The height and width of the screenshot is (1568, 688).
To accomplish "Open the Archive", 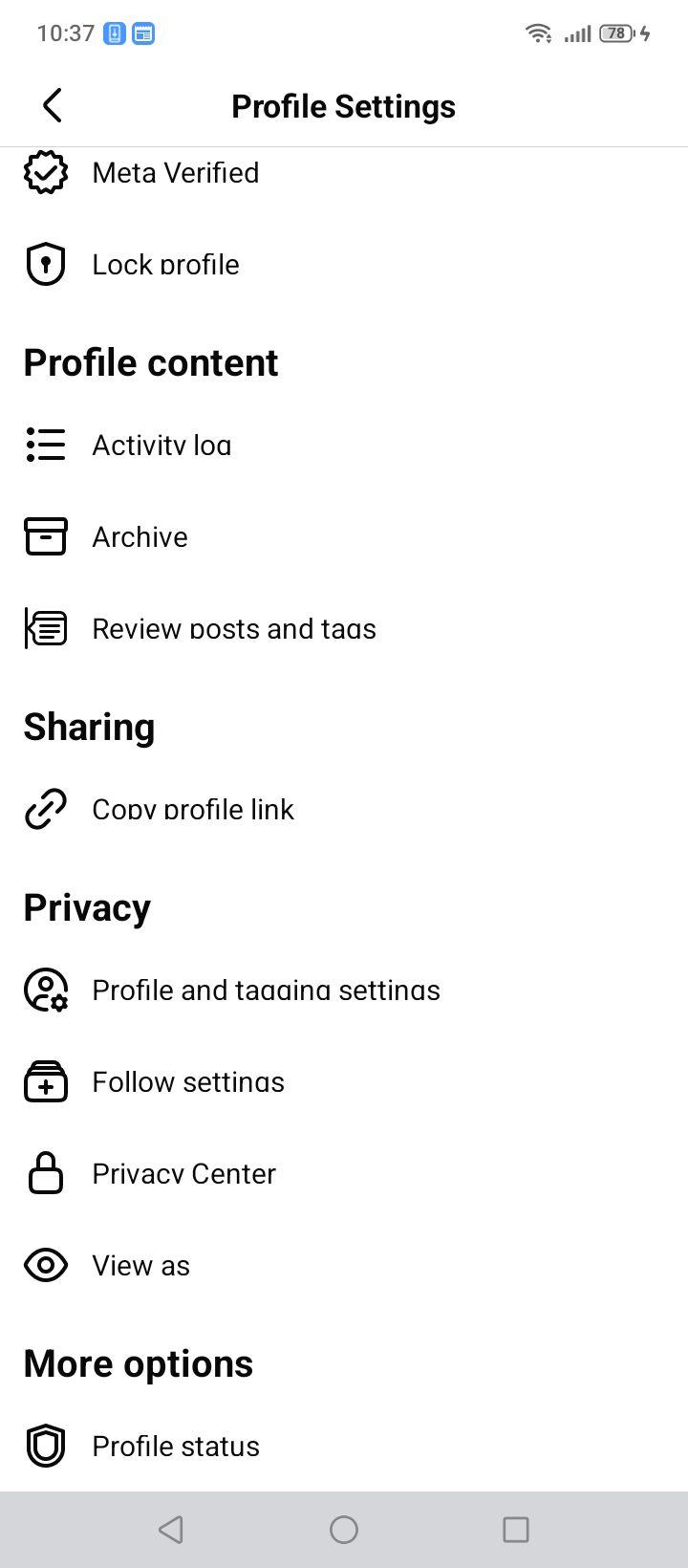I will [344, 537].
